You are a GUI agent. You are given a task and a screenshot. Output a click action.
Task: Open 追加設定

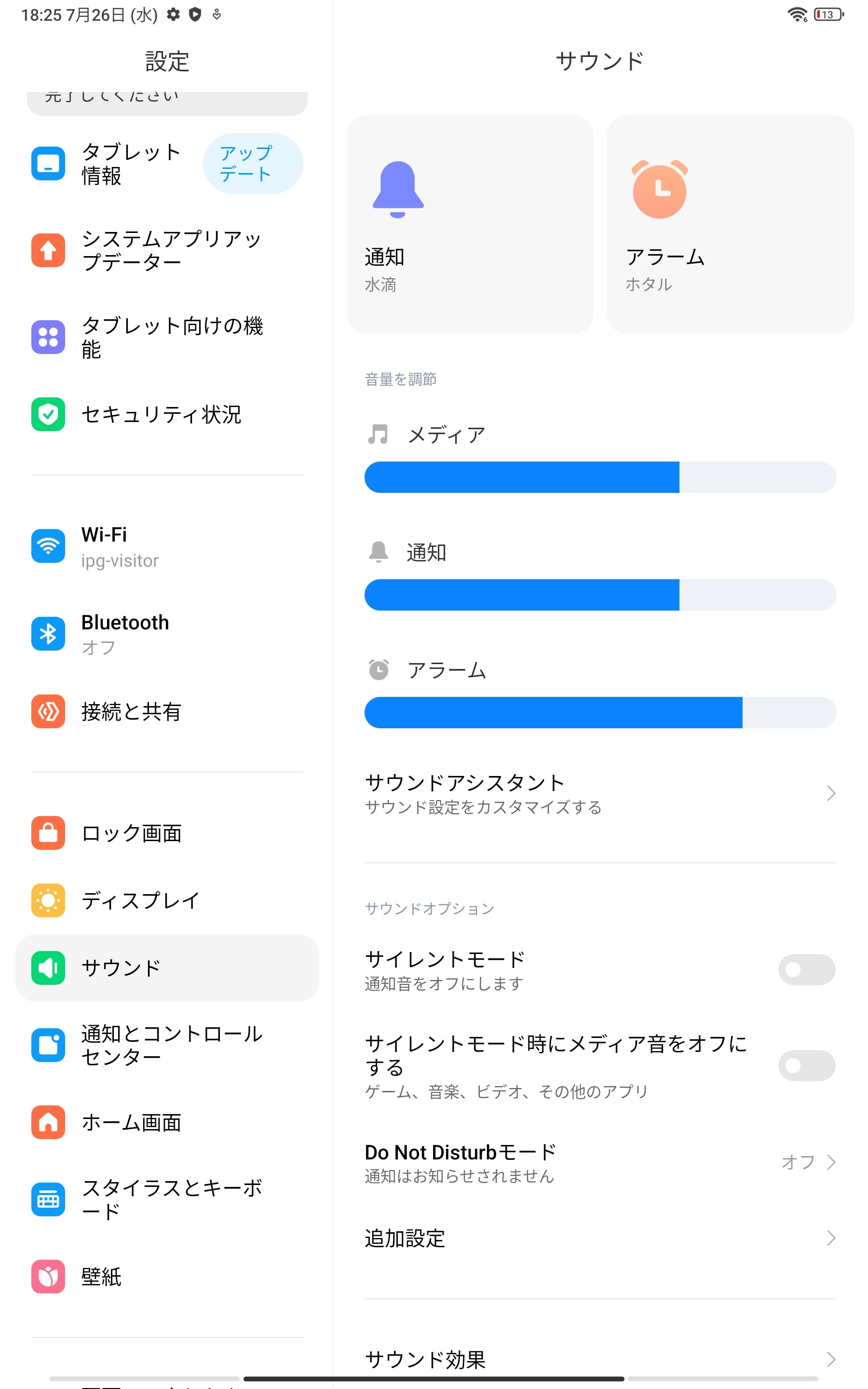(600, 1238)
